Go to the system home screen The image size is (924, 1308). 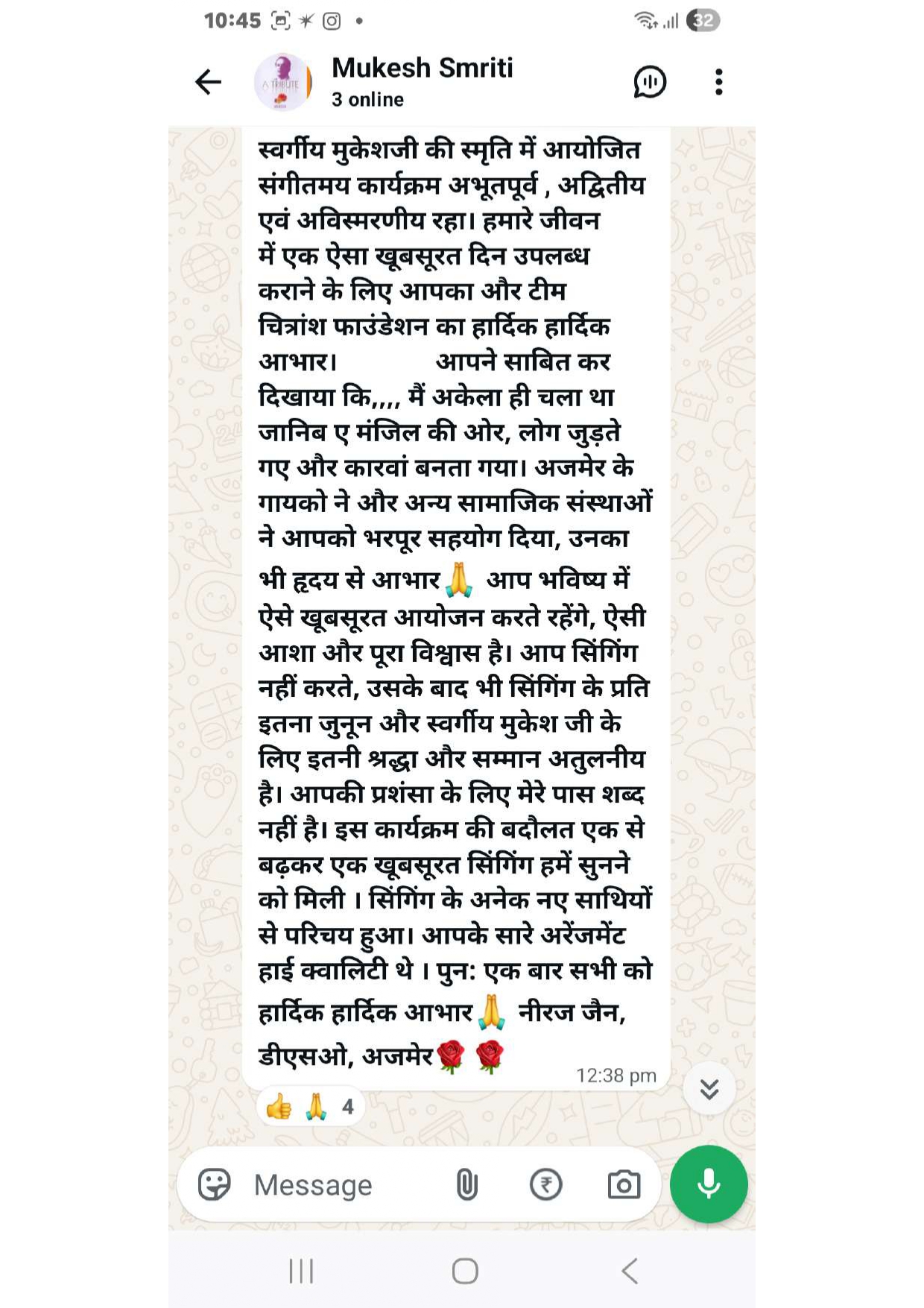(x=465, y=1271)
